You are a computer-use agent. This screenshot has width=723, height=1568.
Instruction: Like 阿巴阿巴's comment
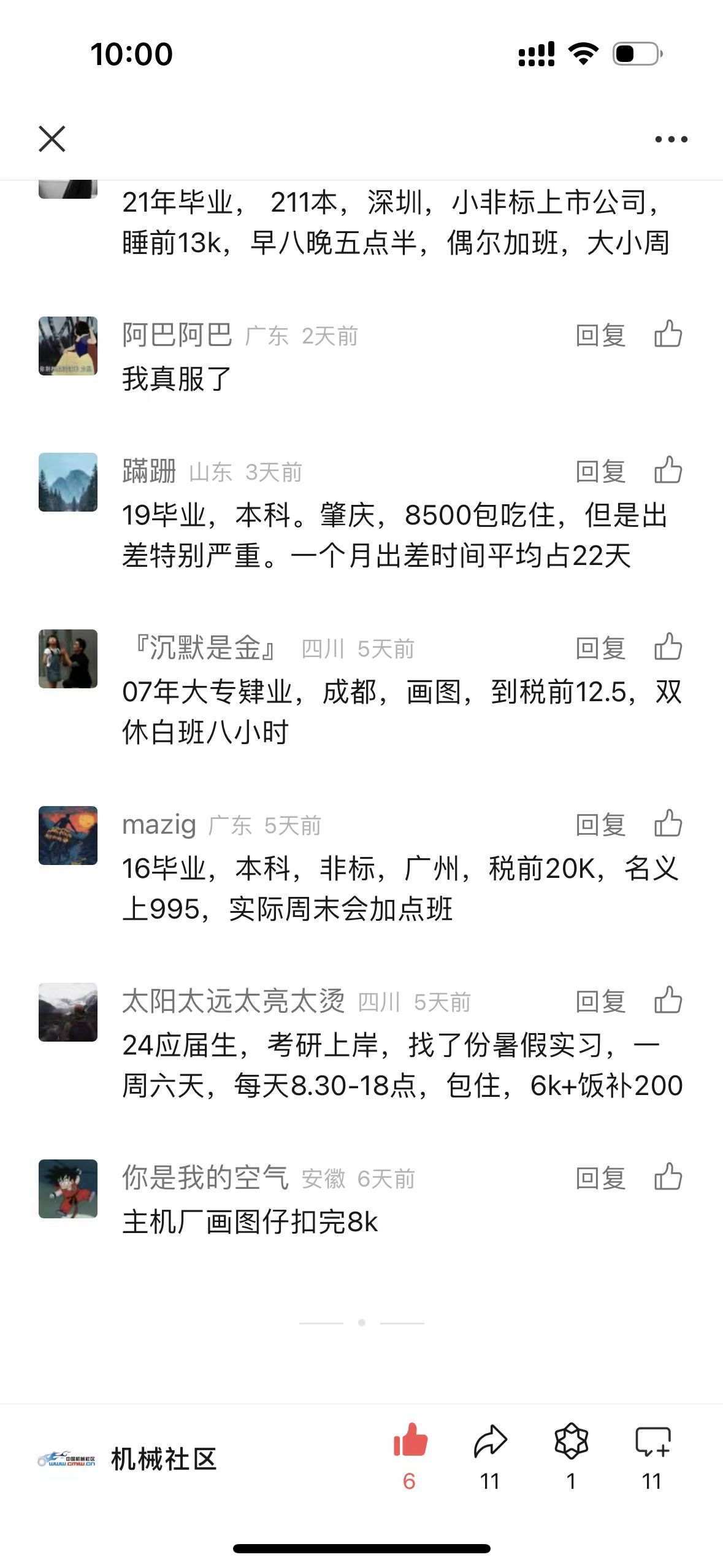[668, 334]
